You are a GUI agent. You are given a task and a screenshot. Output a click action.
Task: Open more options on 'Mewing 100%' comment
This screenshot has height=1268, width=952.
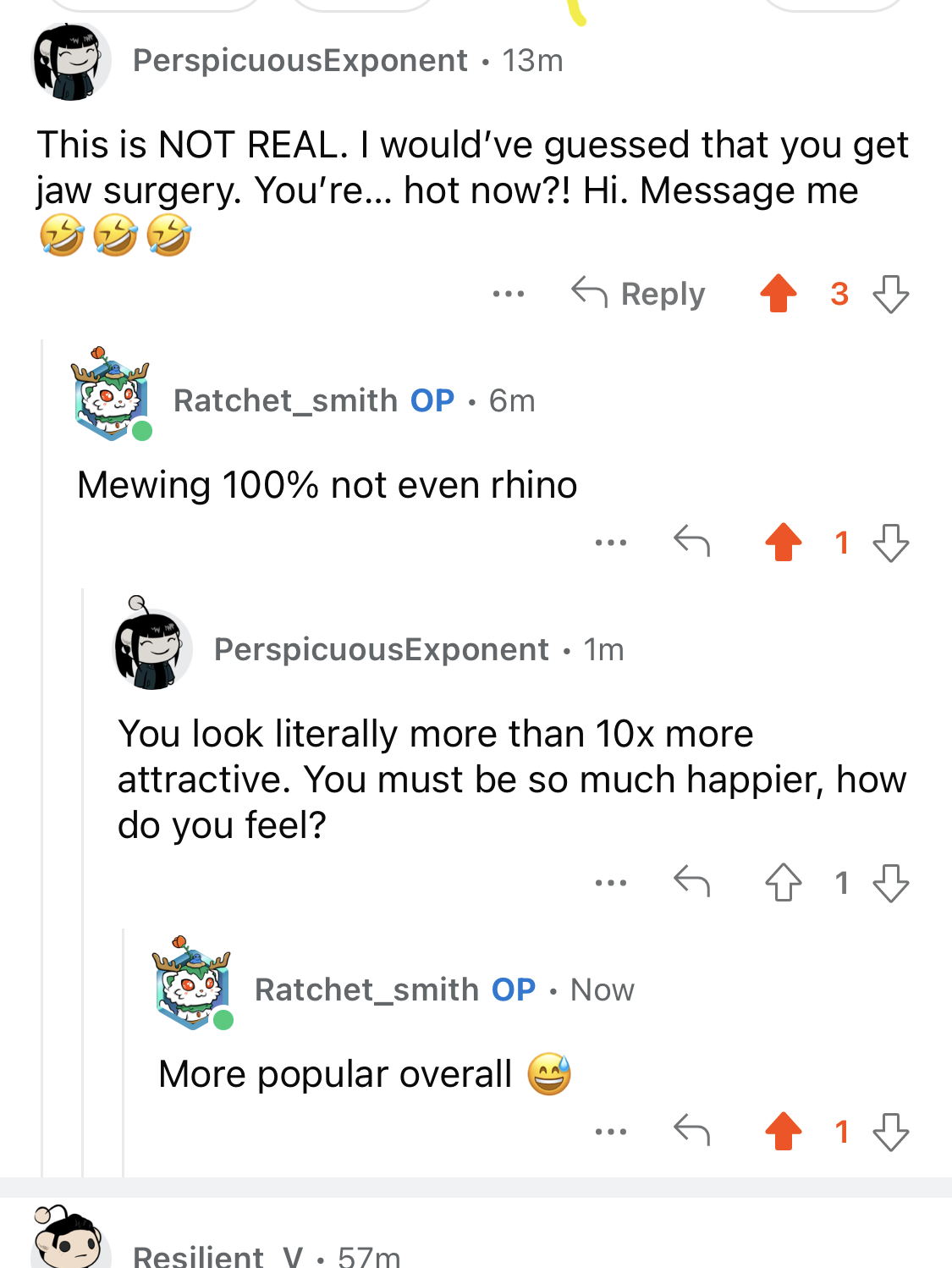tap(610, 542)
